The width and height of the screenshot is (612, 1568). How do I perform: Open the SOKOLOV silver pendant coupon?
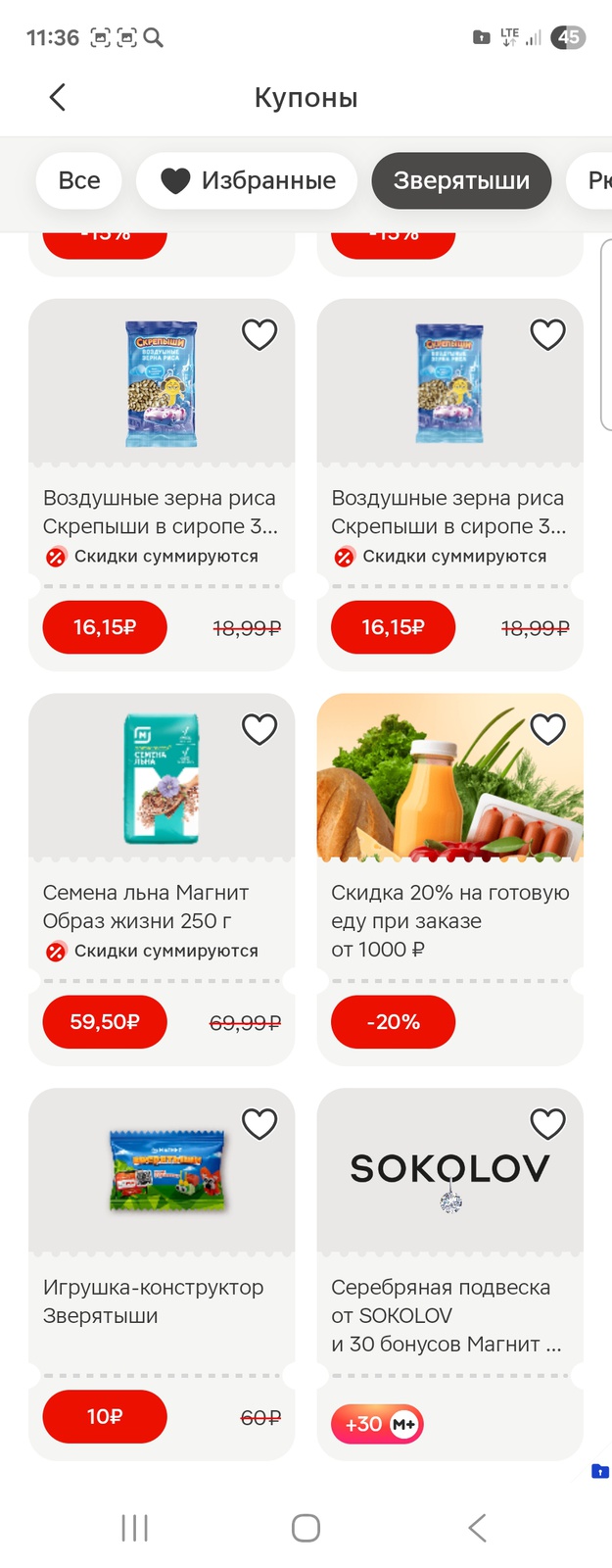449,1303
